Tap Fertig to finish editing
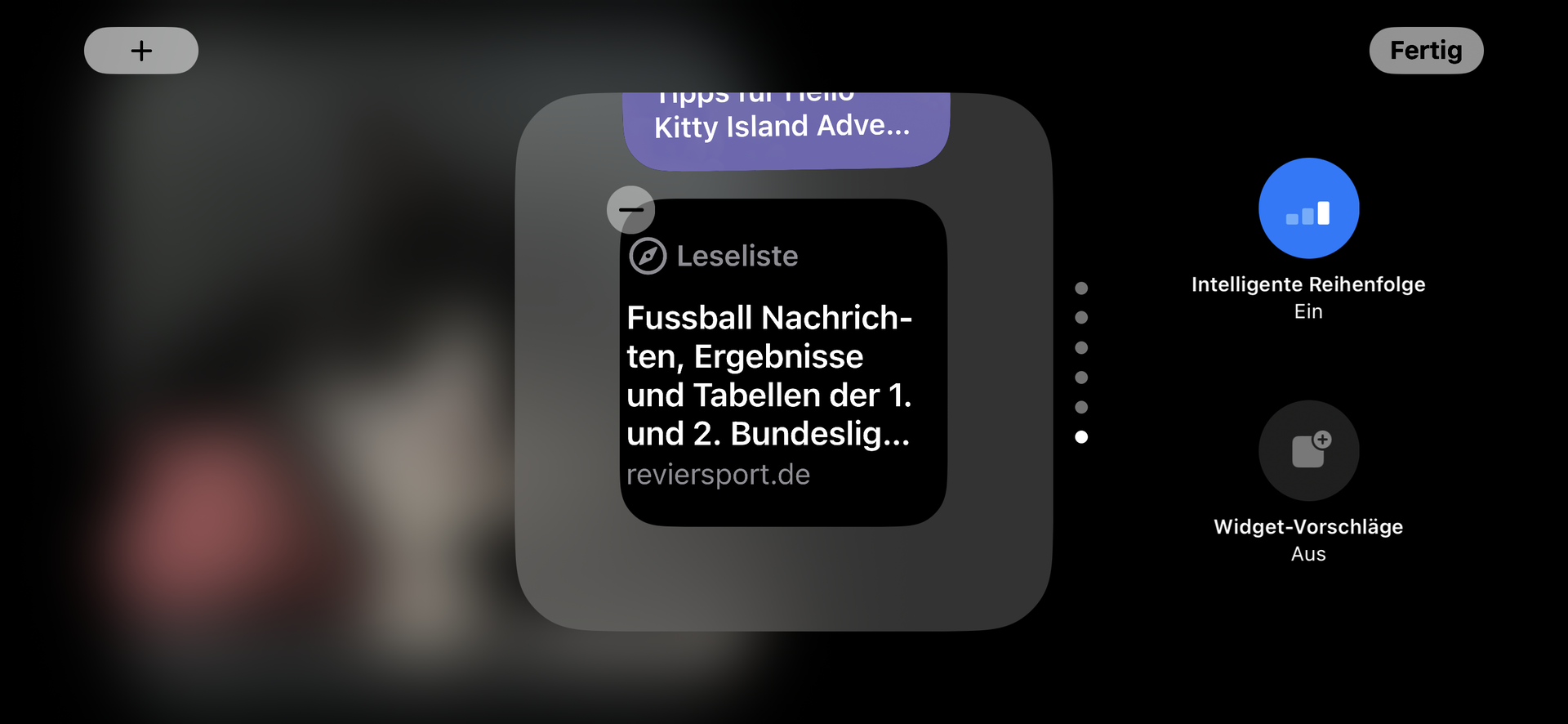1568x724 pixels. (x=1425, y=51)
